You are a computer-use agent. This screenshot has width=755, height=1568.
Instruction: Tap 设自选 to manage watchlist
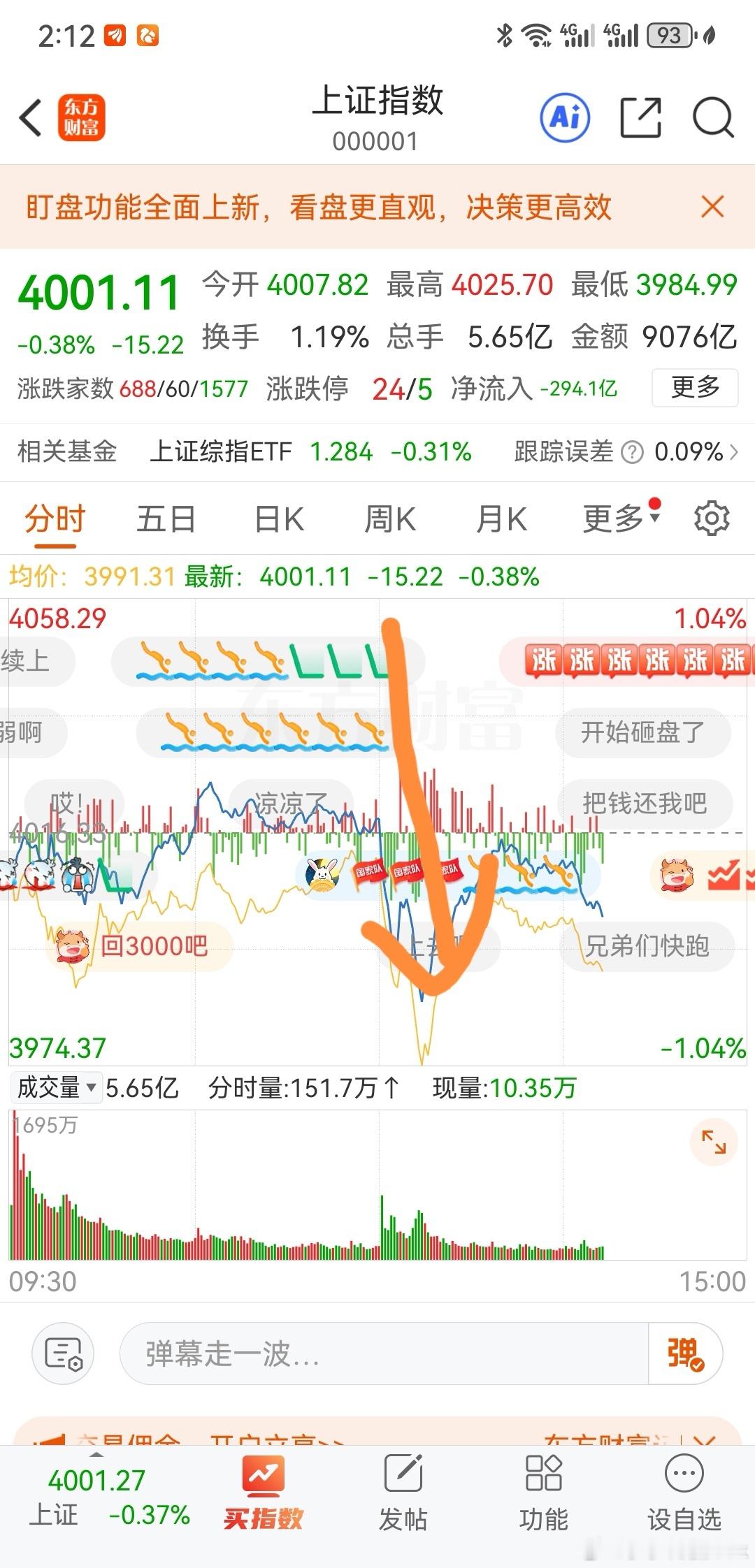point(683,1495)
